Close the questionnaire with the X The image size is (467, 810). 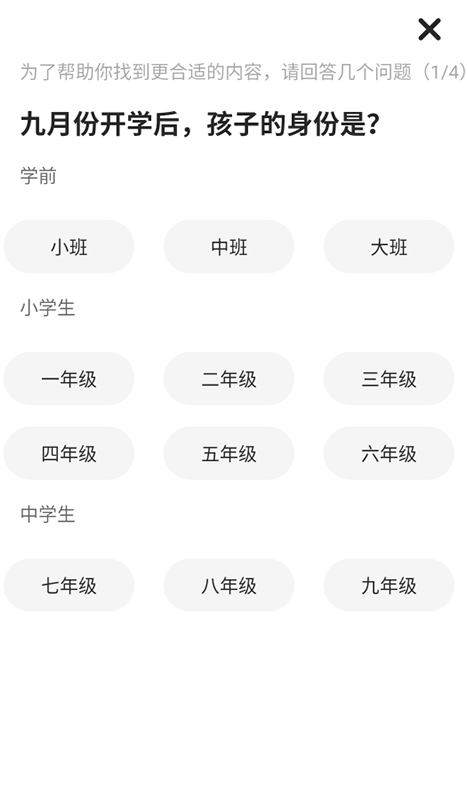point(429,29)
